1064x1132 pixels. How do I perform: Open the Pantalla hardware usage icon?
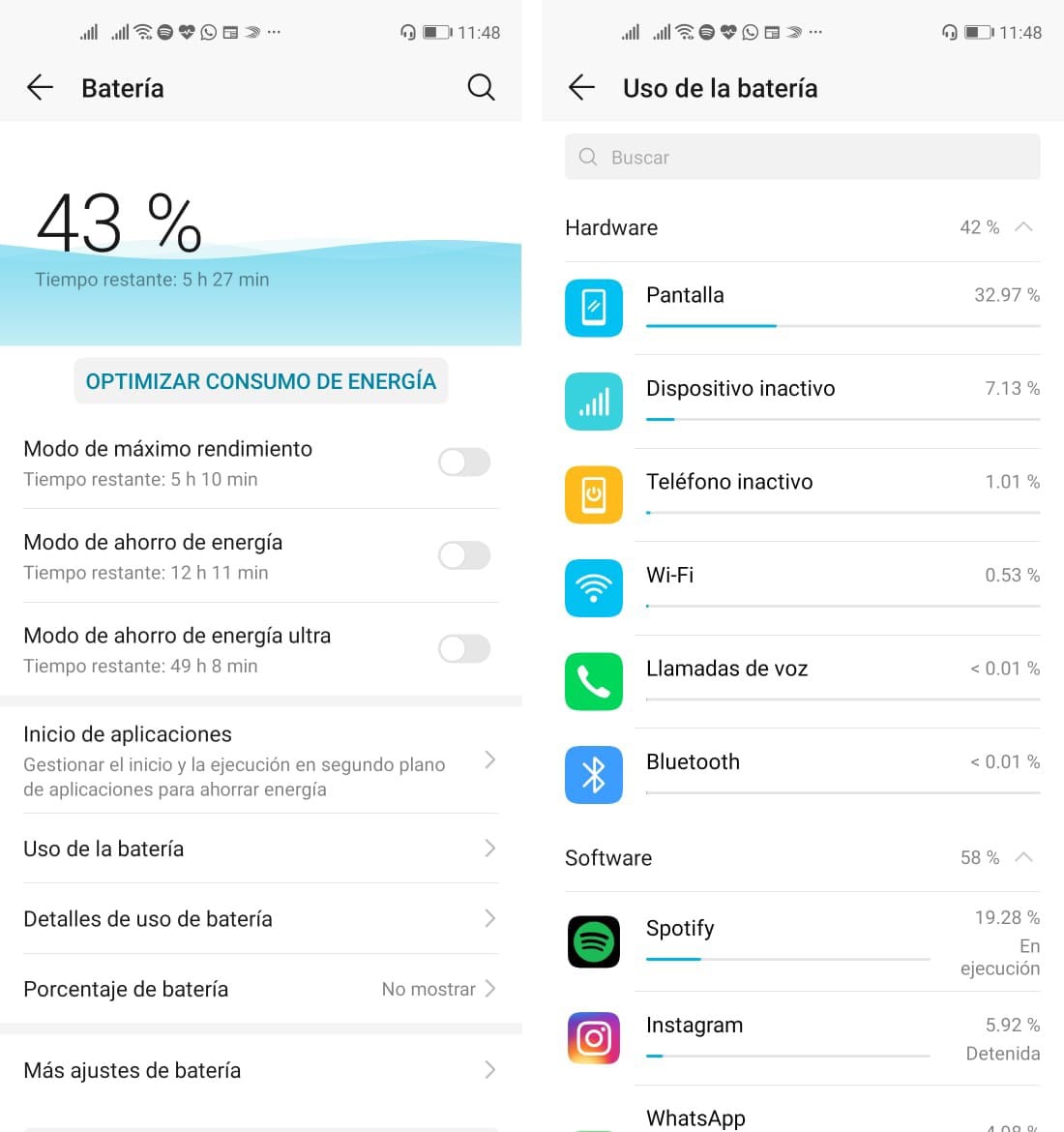593,307
